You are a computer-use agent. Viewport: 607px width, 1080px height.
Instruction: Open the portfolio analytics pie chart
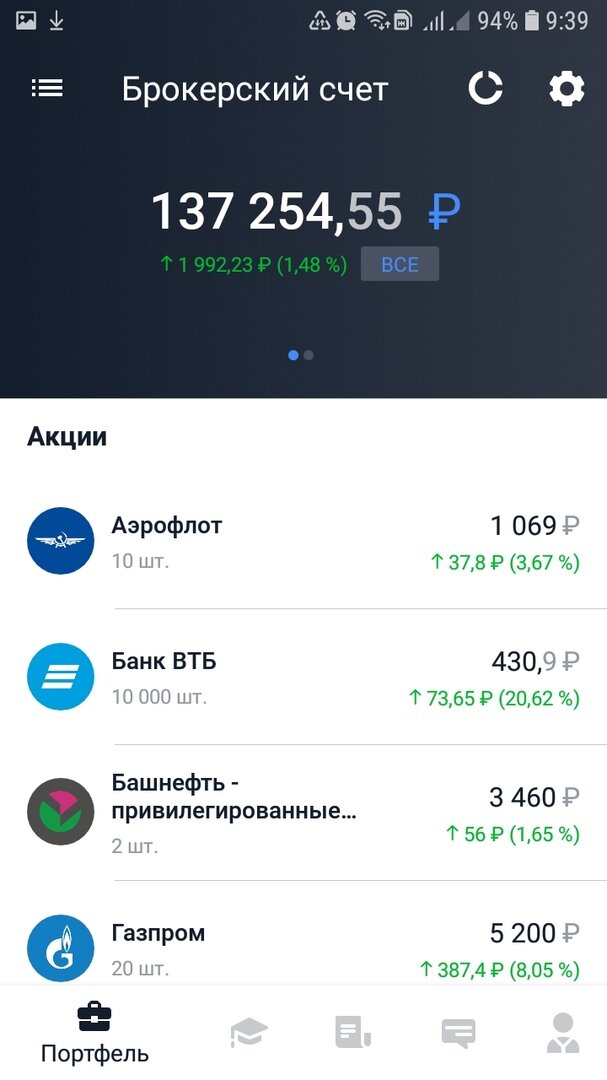486,88
